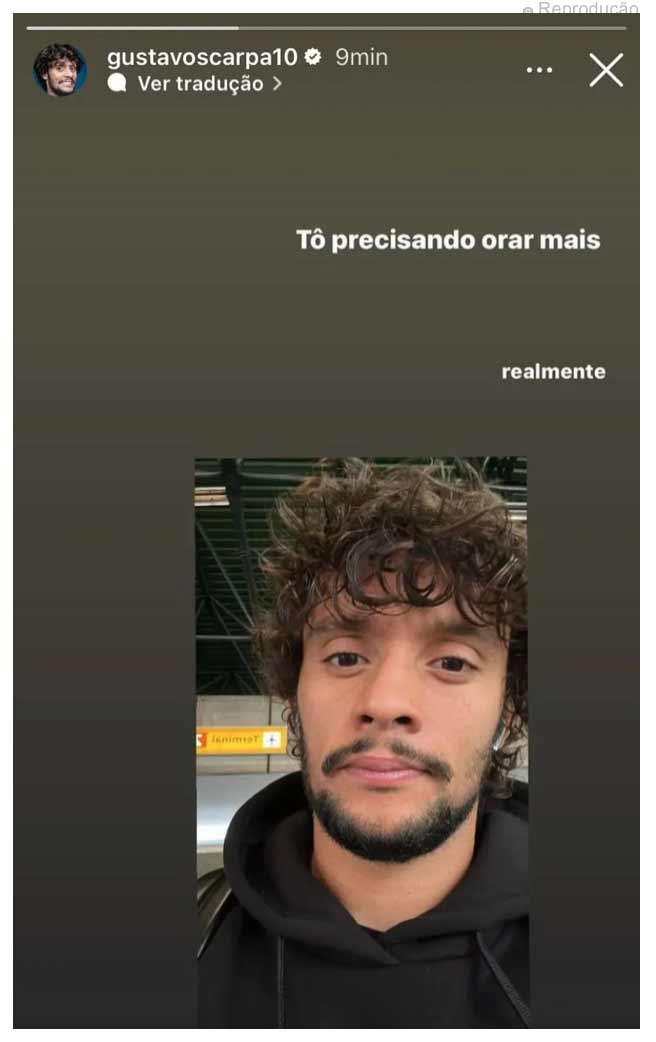This screenshot has height=1042, width=656.
Task: Open gustavoscarpa10's profile picture
Action: [x=60, y=70]
